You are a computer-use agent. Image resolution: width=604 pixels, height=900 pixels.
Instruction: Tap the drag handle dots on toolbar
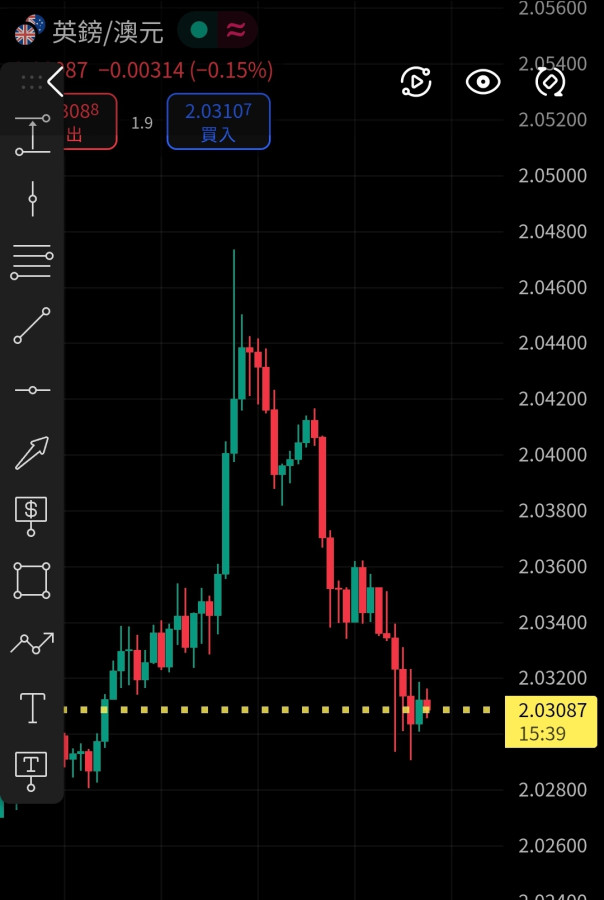point(32,82)
